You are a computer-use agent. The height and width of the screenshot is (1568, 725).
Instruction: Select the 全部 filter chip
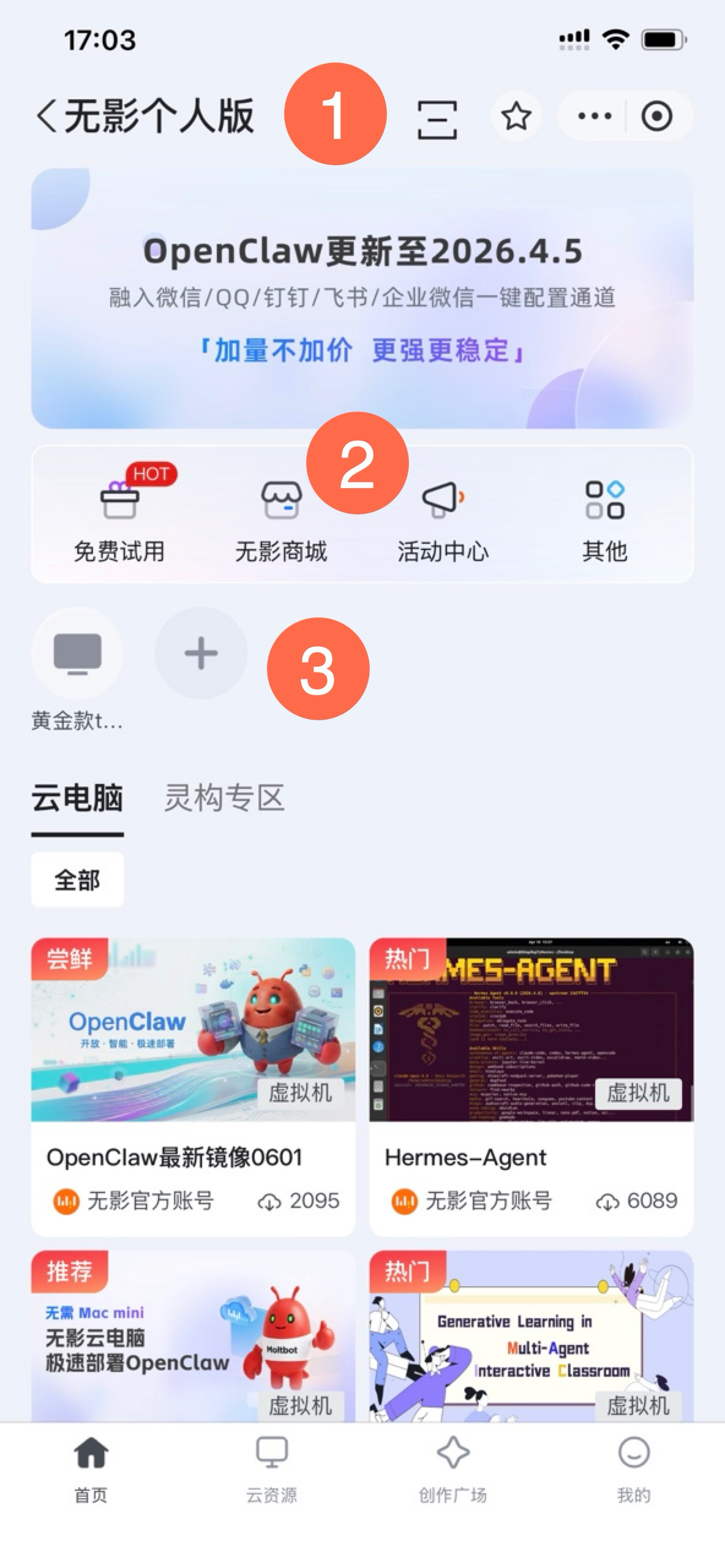[x=77, y=880]
